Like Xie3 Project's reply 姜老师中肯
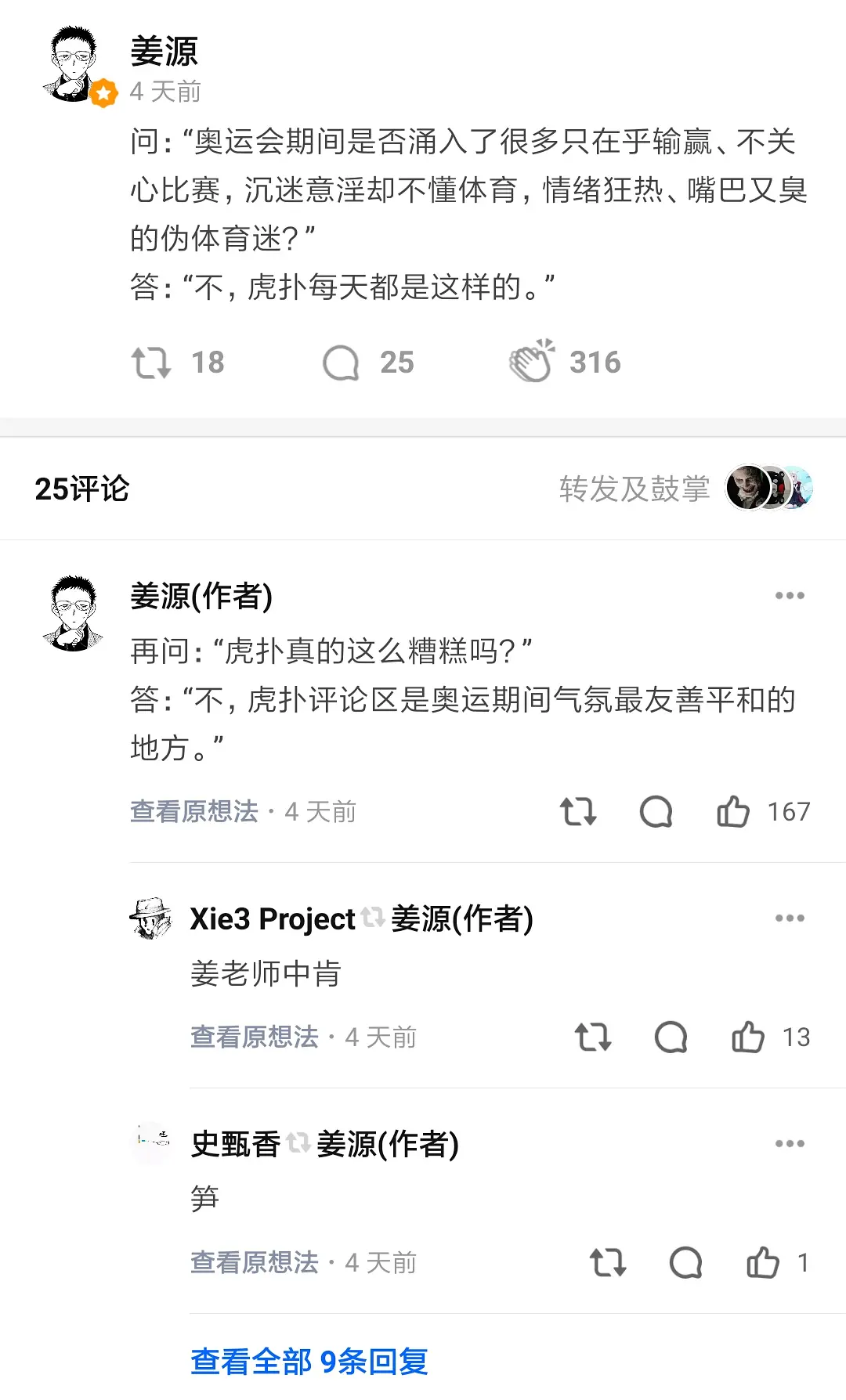 (x=748, y=1037)
